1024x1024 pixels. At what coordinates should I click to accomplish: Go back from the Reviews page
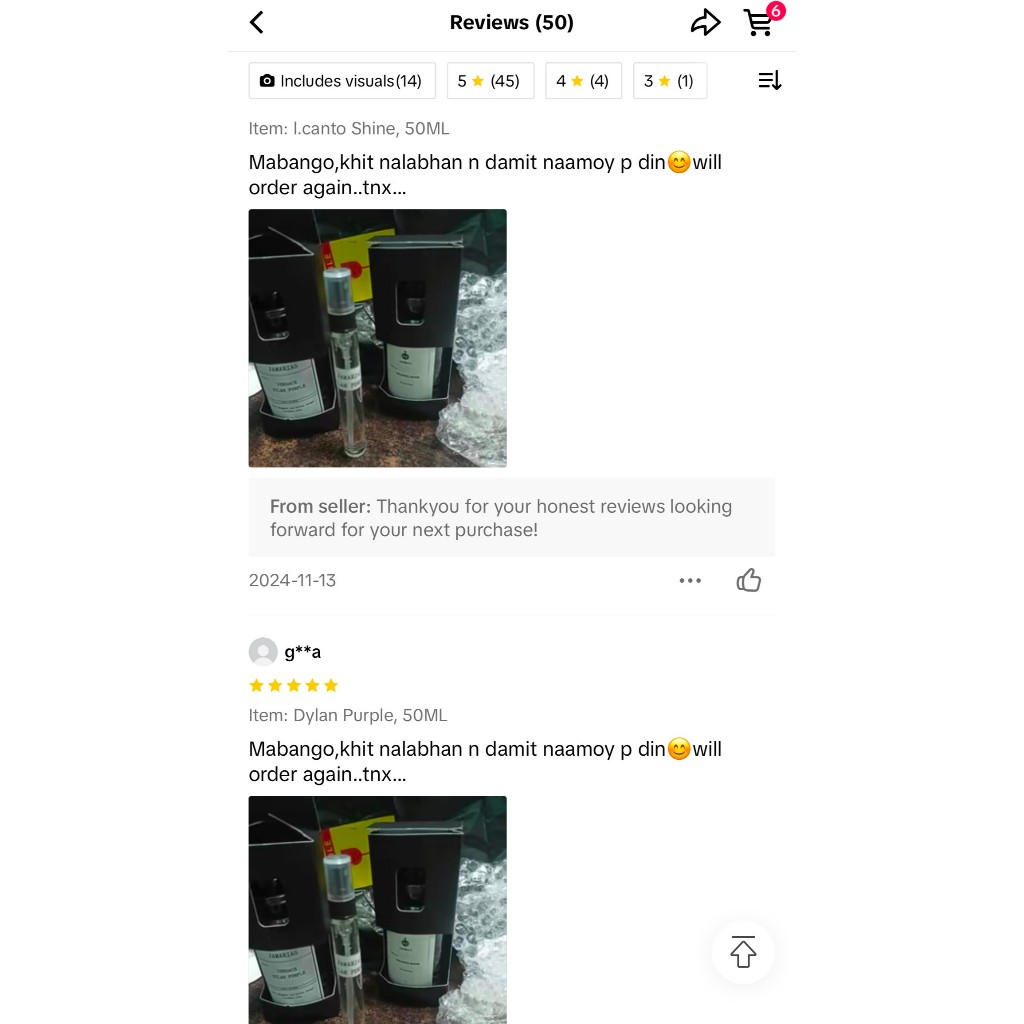point(257,22)
